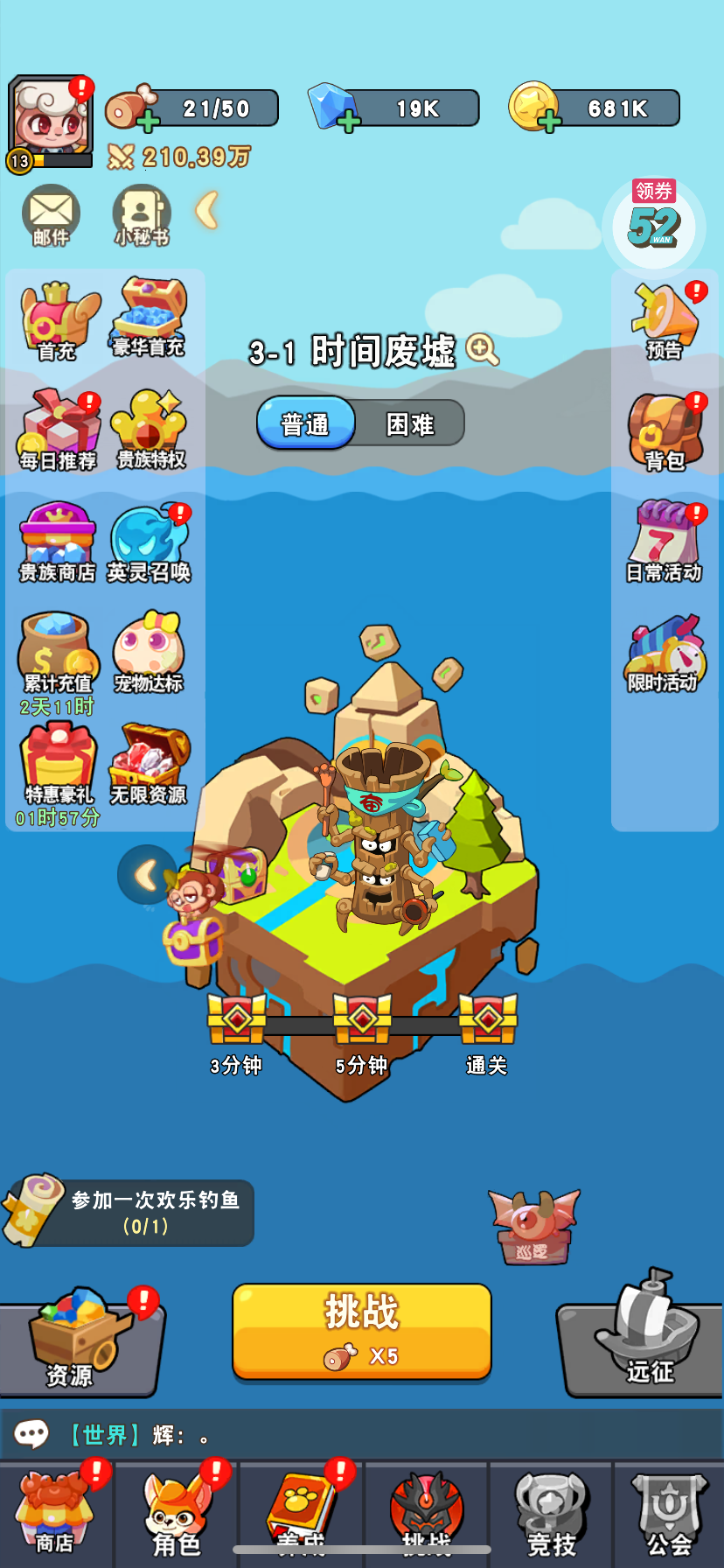Open 限时活动 events
Image resolution: width=724 pixels, height=1568 pixels.
pos(664,654)
